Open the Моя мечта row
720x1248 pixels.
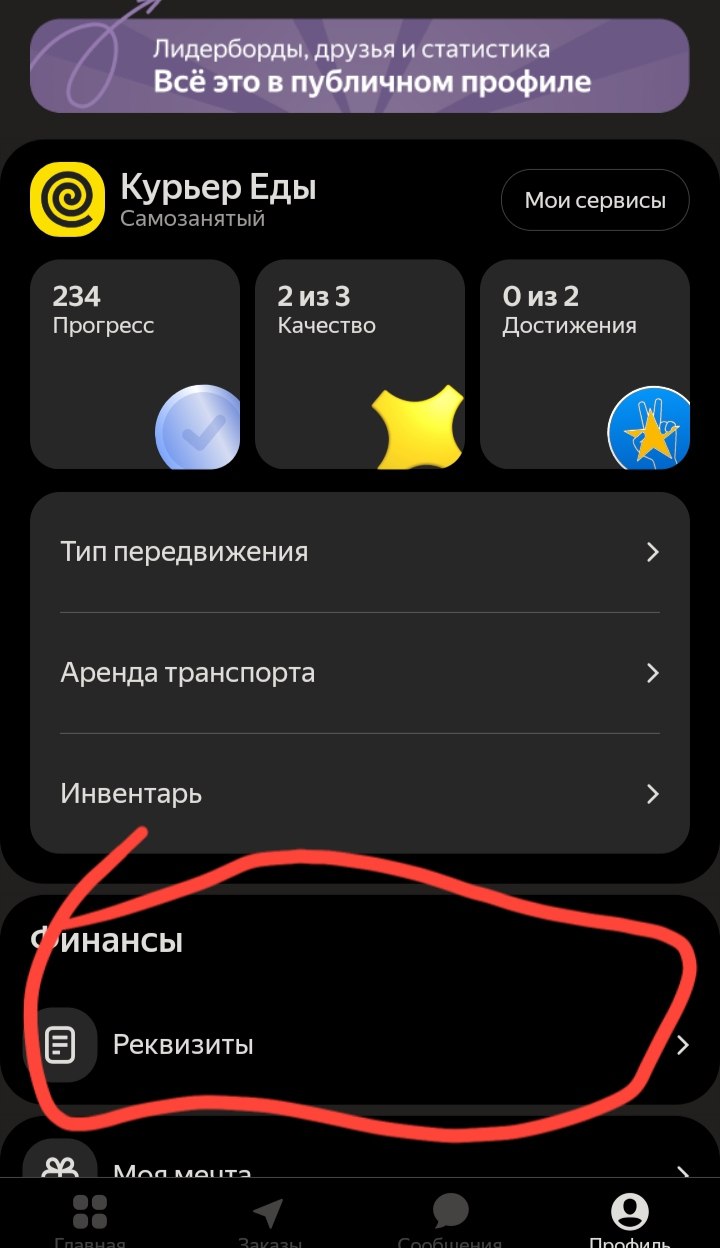(360, 1165)
